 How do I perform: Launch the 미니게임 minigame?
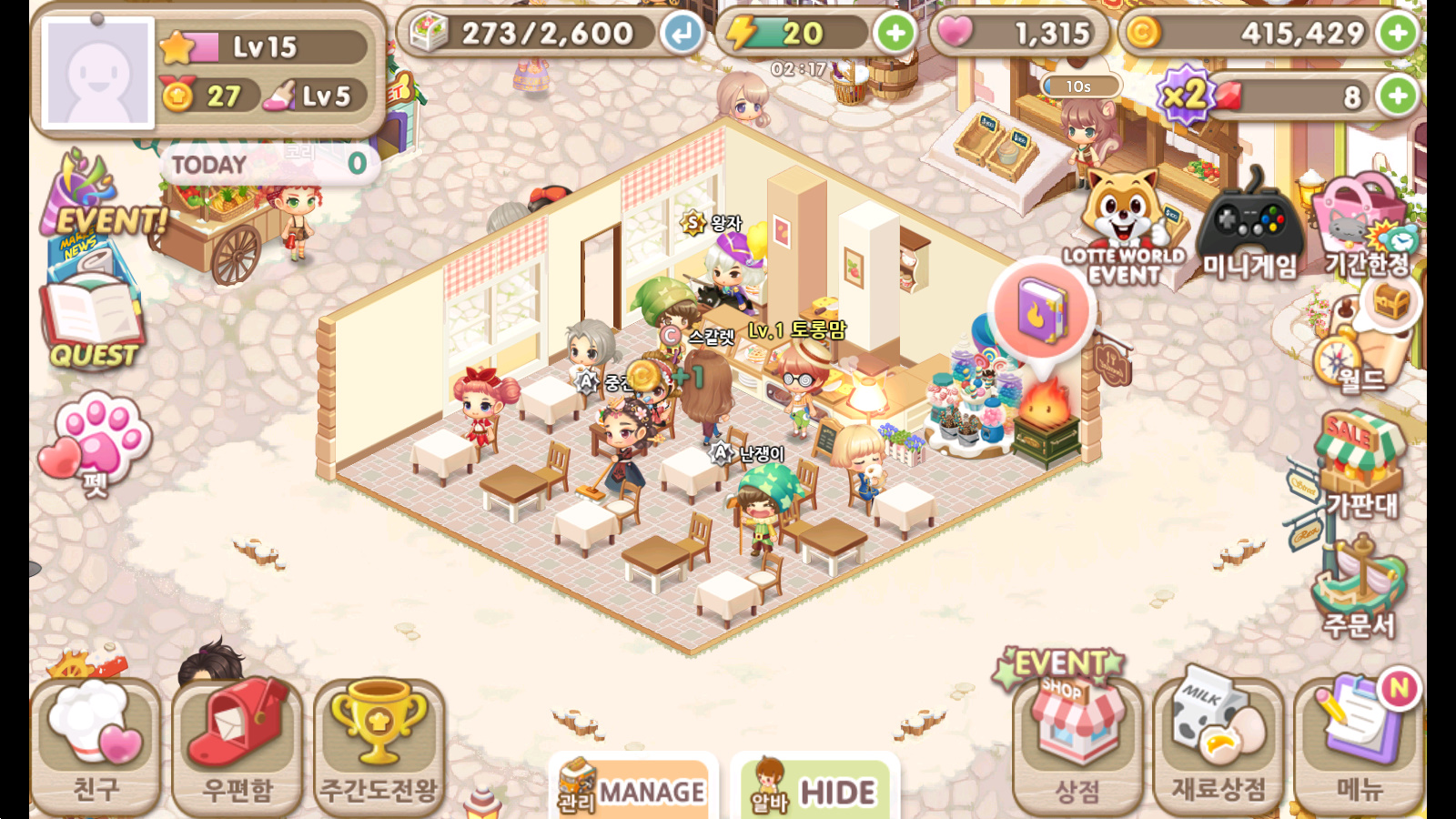coord(1249,227)
